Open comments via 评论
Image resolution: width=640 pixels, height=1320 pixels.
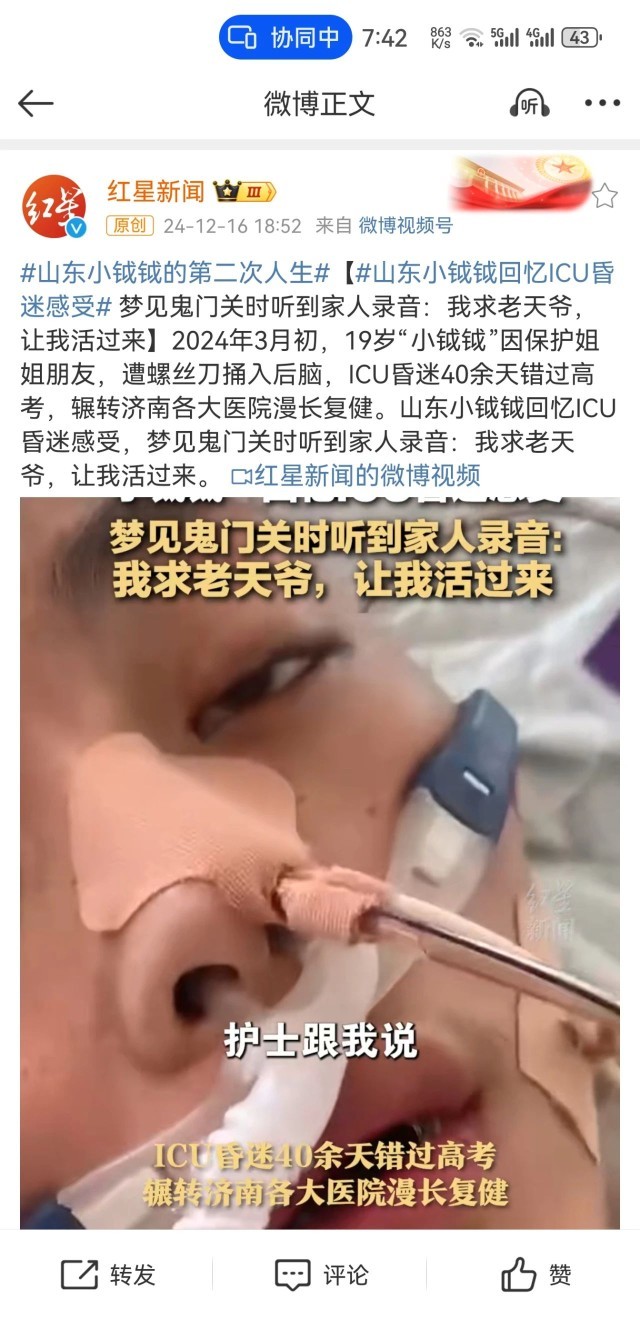tap(321, 1275)
